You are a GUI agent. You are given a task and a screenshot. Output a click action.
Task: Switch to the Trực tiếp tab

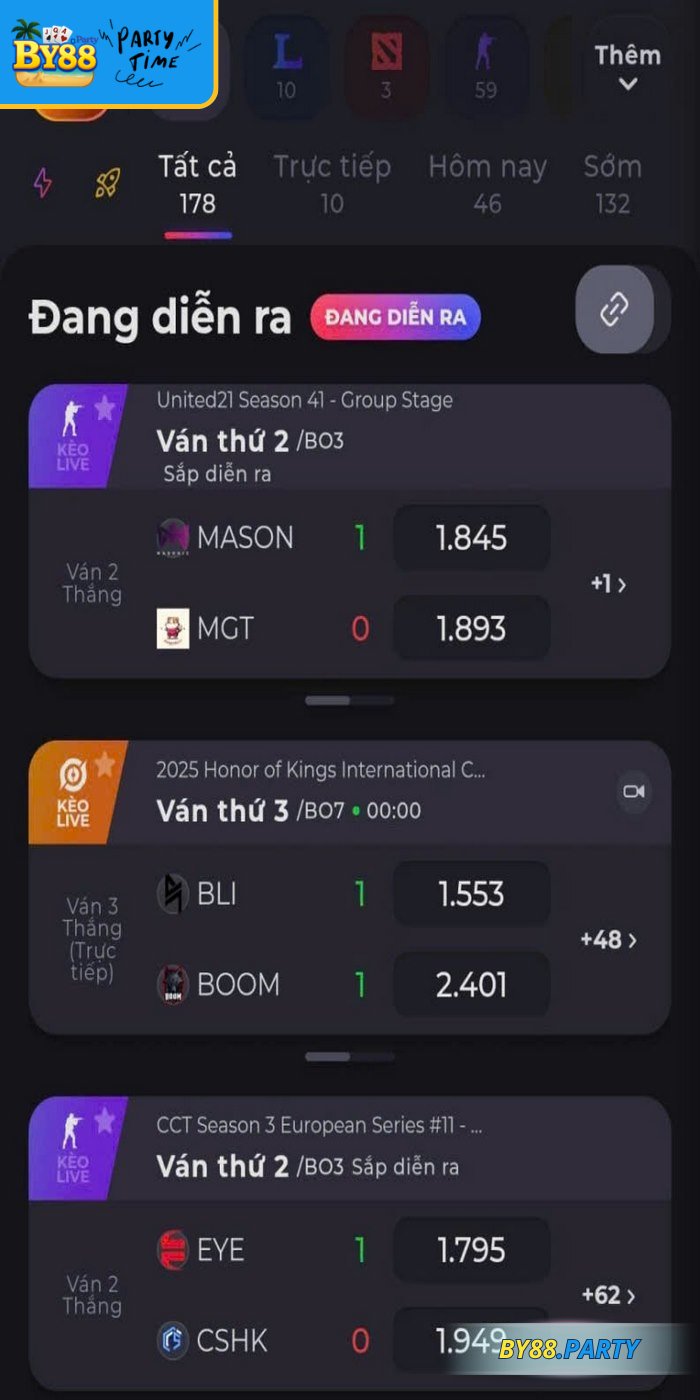click(x=332, y=183)
